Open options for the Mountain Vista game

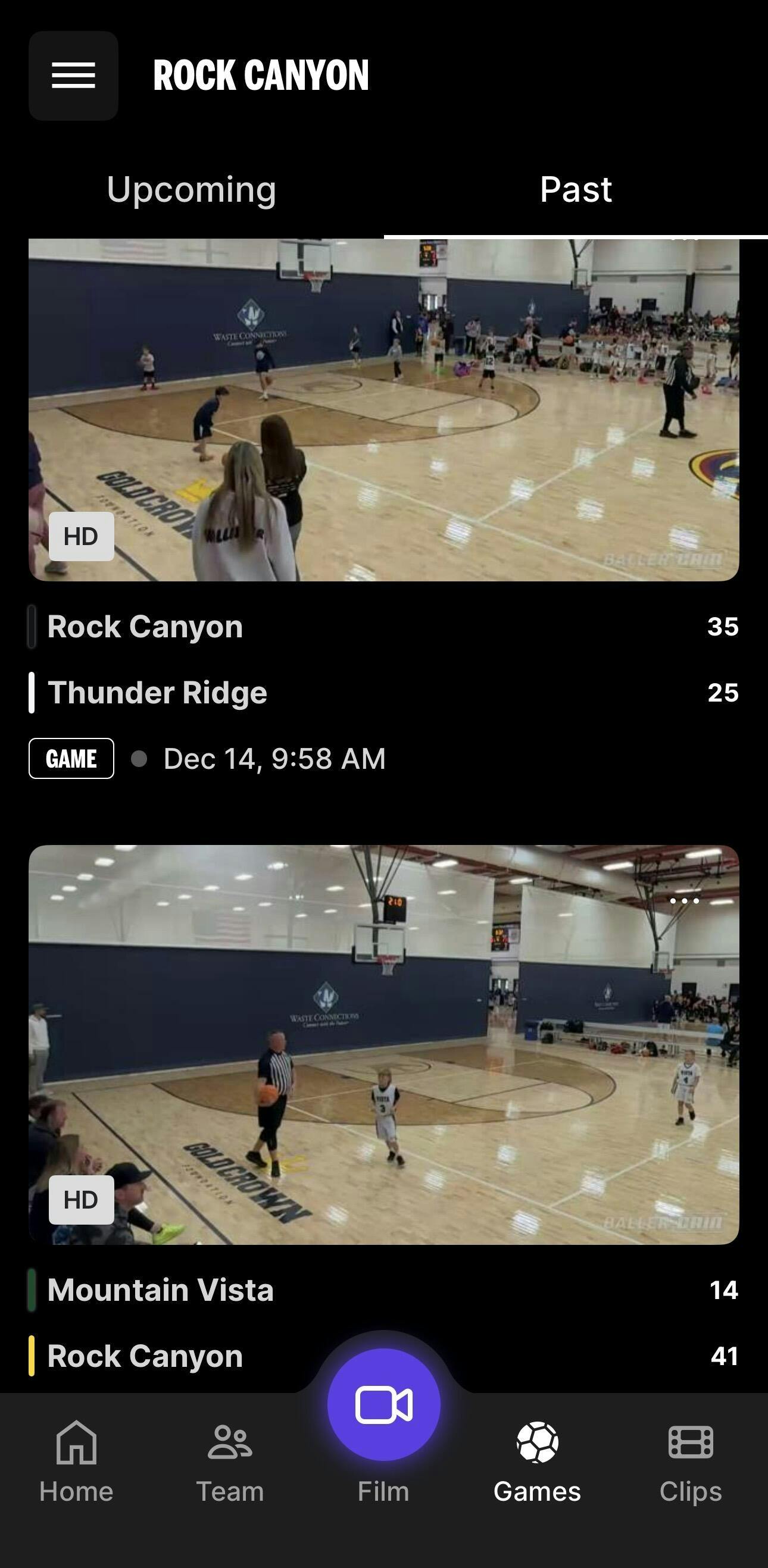684,901
